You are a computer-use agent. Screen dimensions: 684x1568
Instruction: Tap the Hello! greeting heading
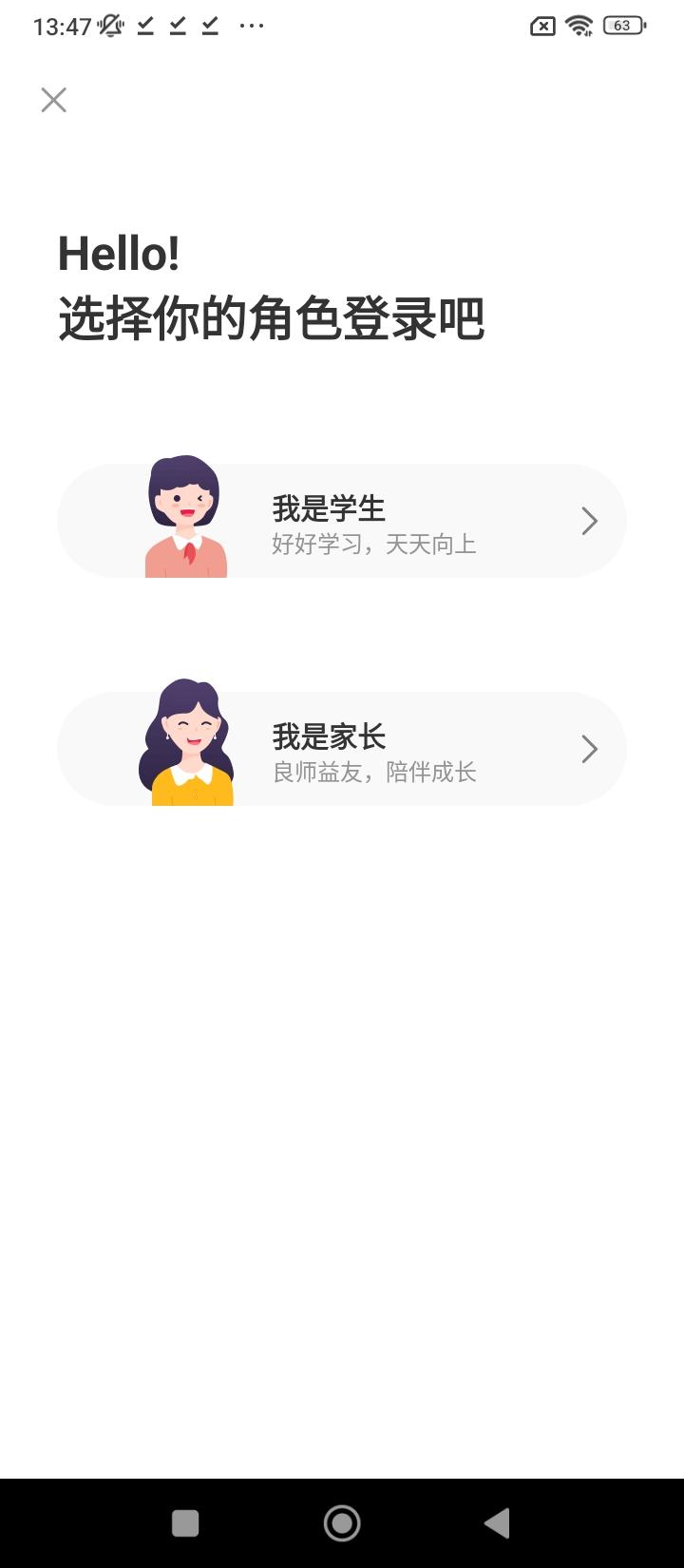[x=119, y=254]
